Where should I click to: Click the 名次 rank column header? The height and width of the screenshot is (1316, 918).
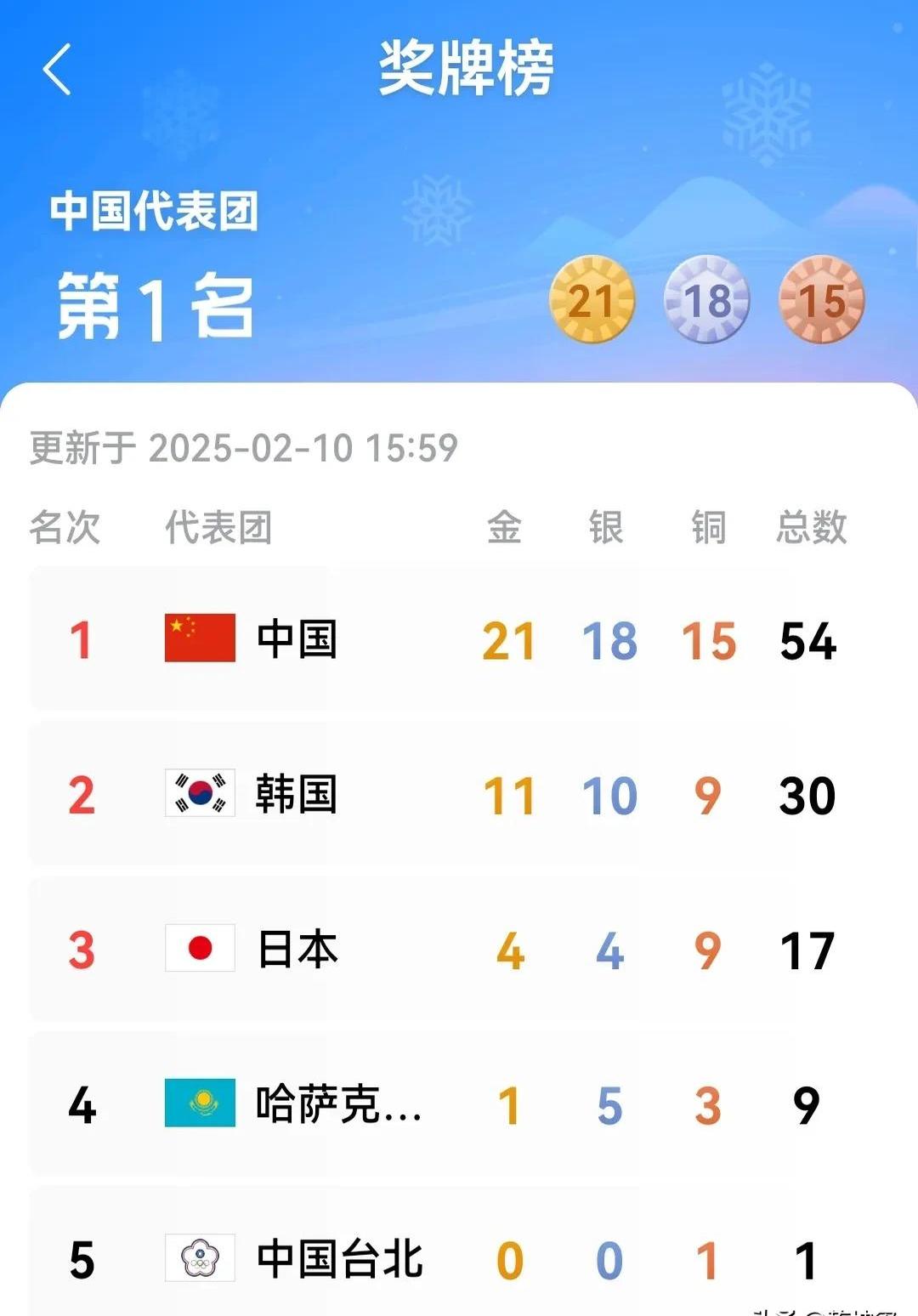[x=65, y=527]
